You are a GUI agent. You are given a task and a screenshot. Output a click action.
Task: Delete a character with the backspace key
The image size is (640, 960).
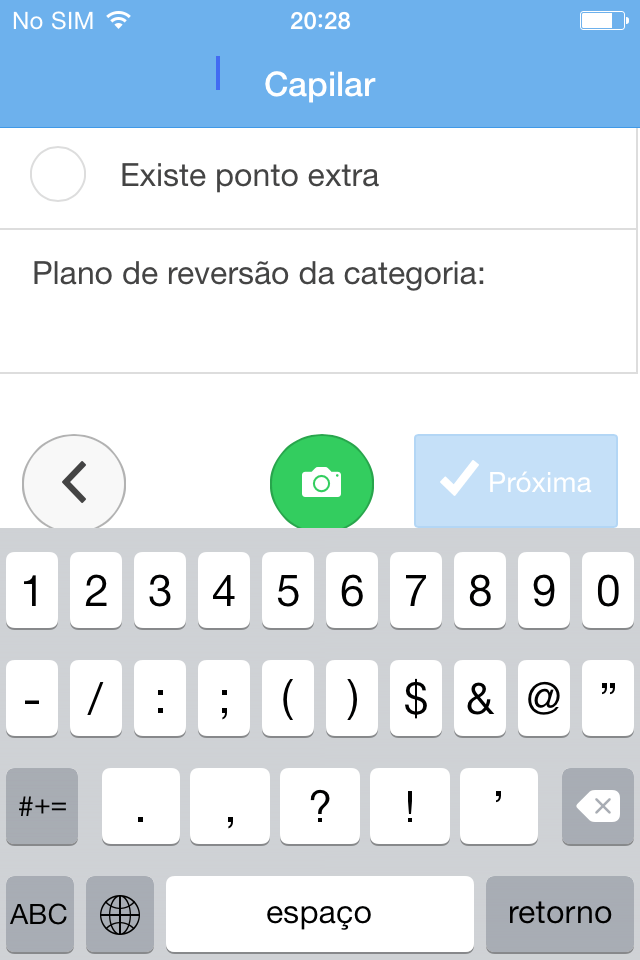(x=598, y=805)
